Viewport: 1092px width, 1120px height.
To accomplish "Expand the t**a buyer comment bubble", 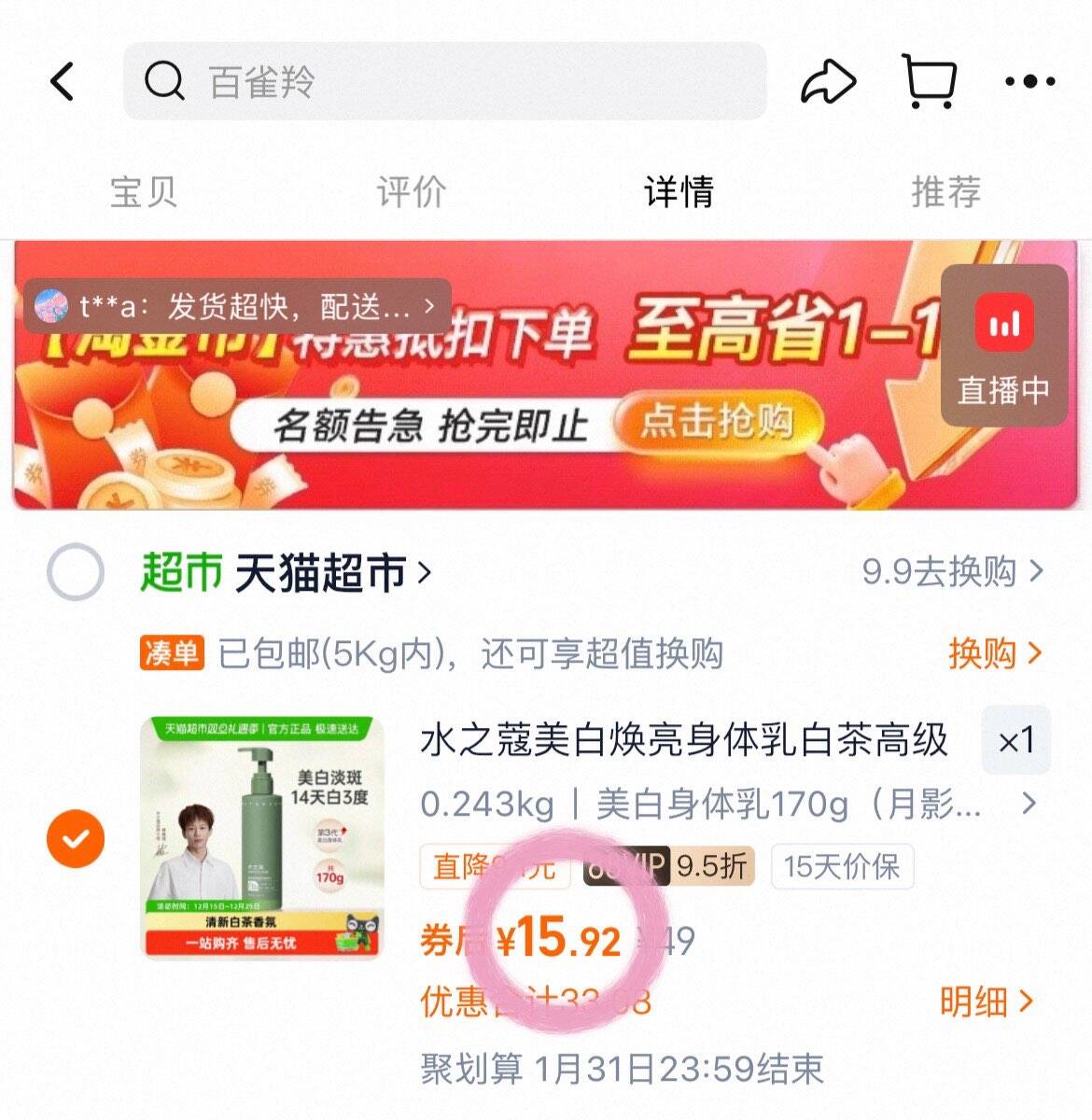I will [233, 305].
